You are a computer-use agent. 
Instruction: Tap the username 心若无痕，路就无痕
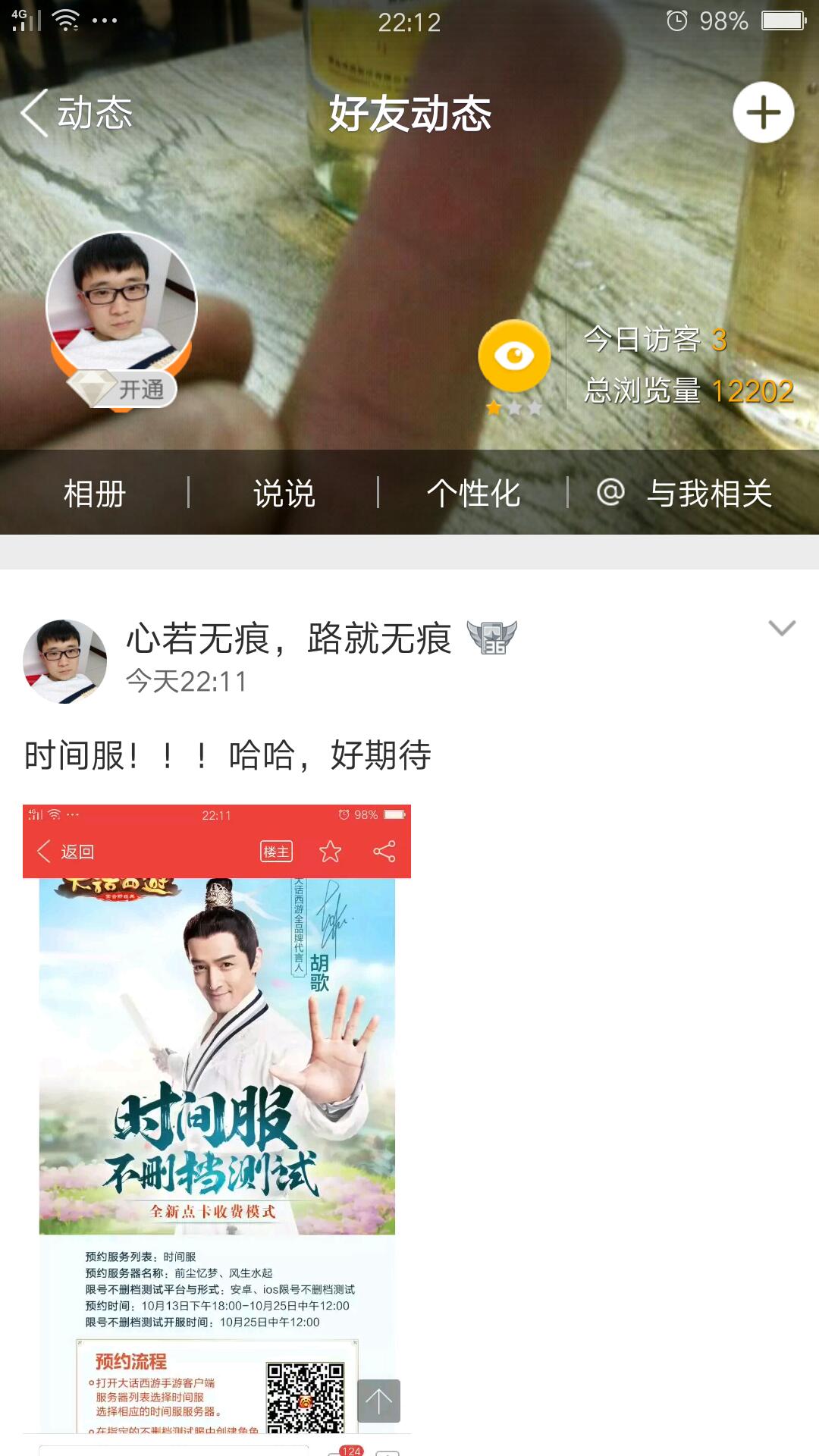point(288,639)
